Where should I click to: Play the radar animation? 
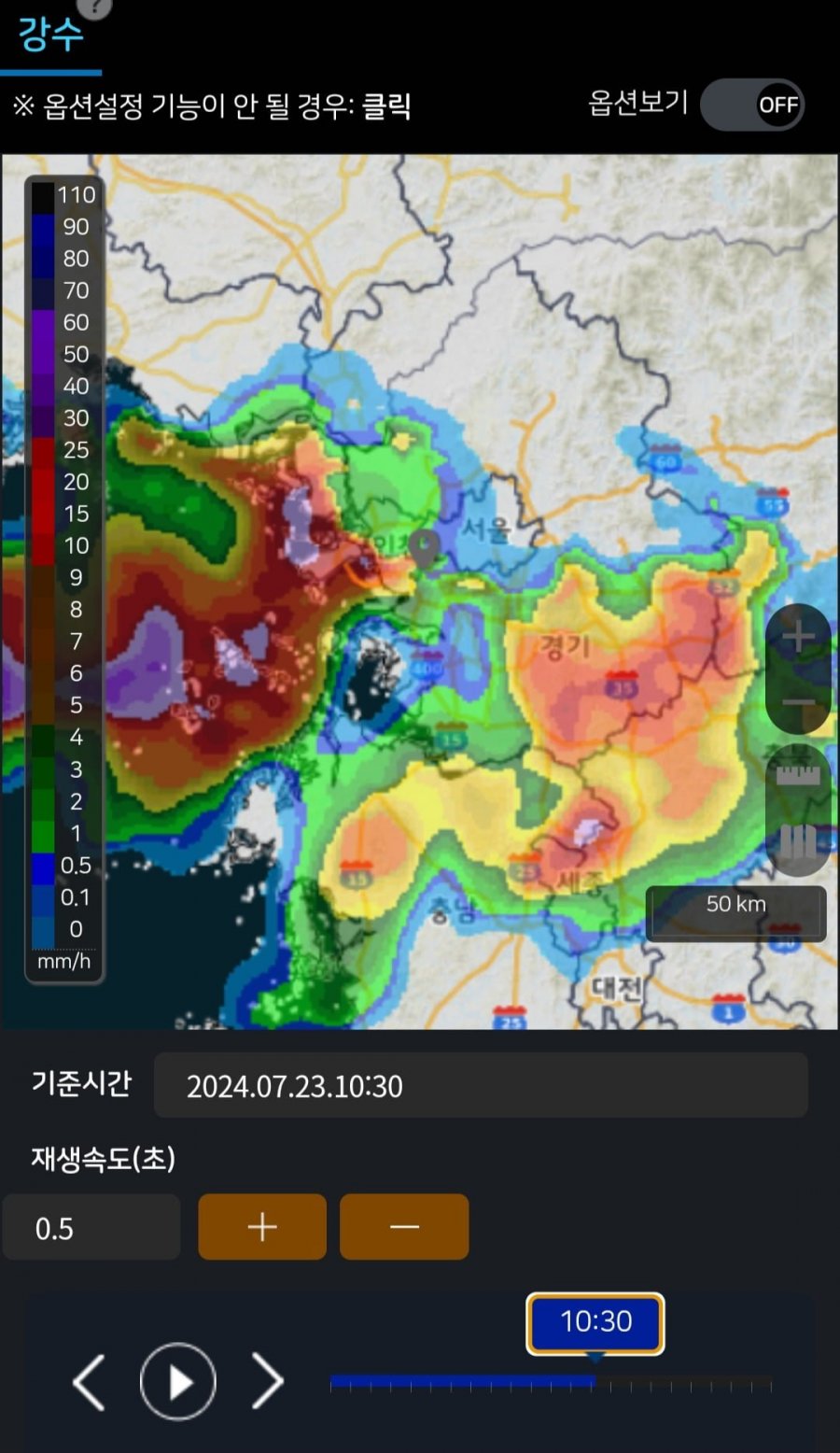[178, 1382]
